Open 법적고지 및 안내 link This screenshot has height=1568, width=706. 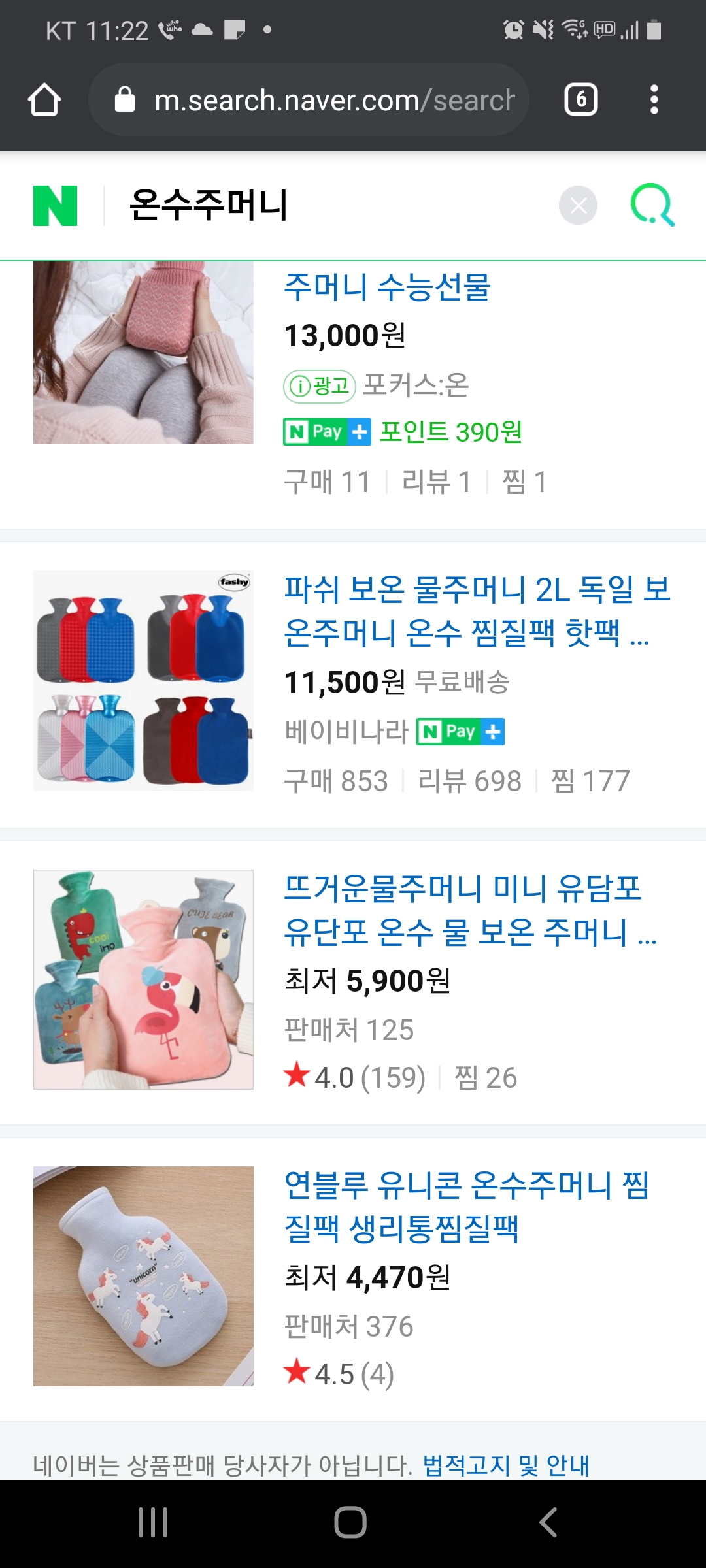coord(506,1465)
